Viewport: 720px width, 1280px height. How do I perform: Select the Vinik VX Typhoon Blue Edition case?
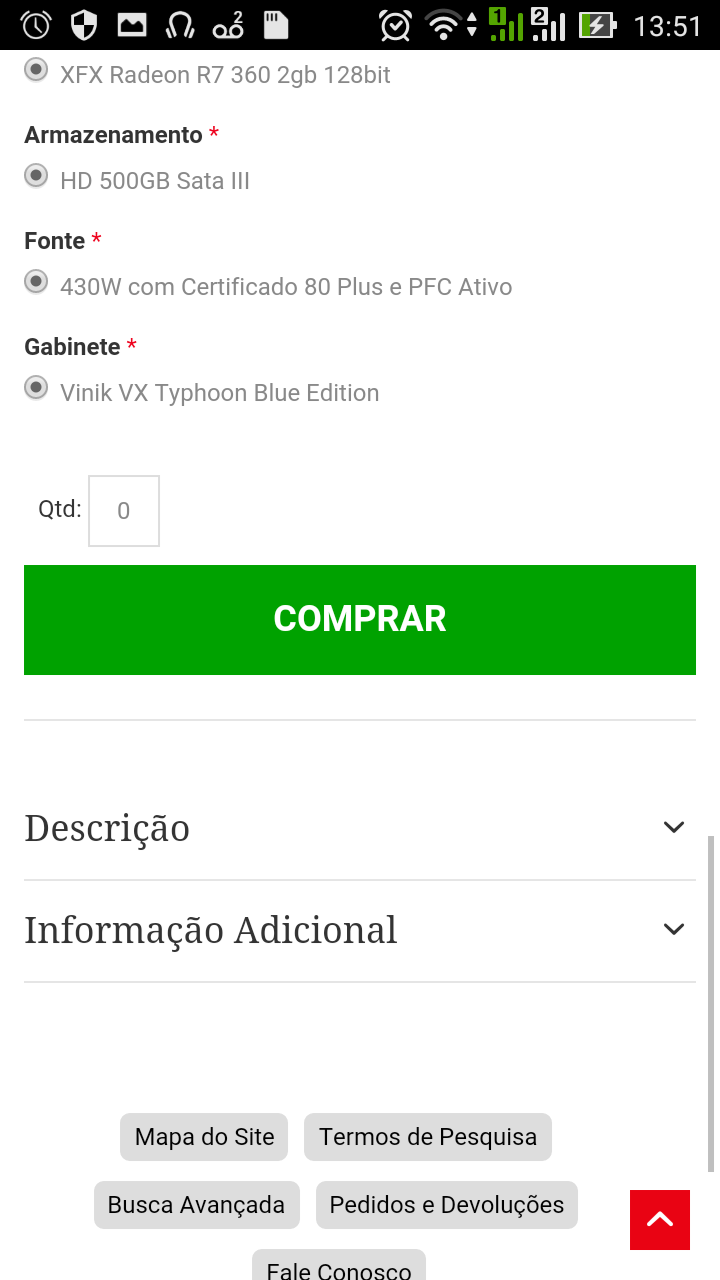36,388
